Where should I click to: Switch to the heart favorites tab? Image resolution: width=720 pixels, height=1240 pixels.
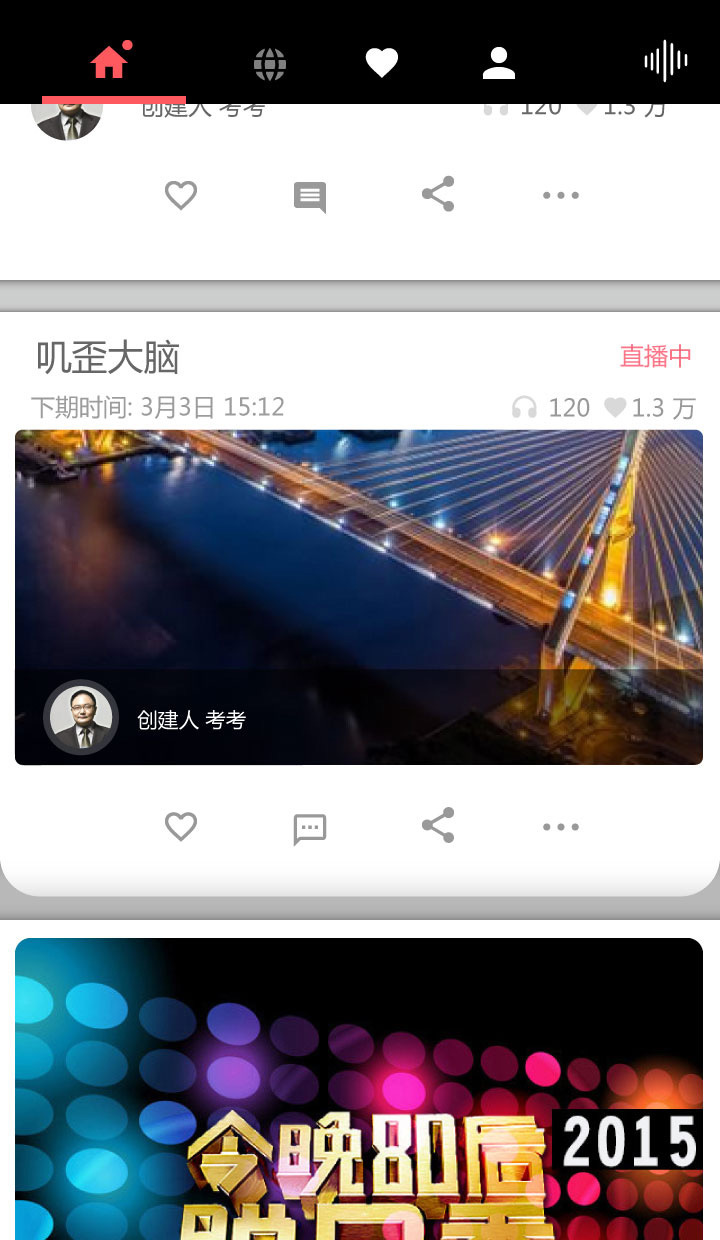click(x=382, y=63)
